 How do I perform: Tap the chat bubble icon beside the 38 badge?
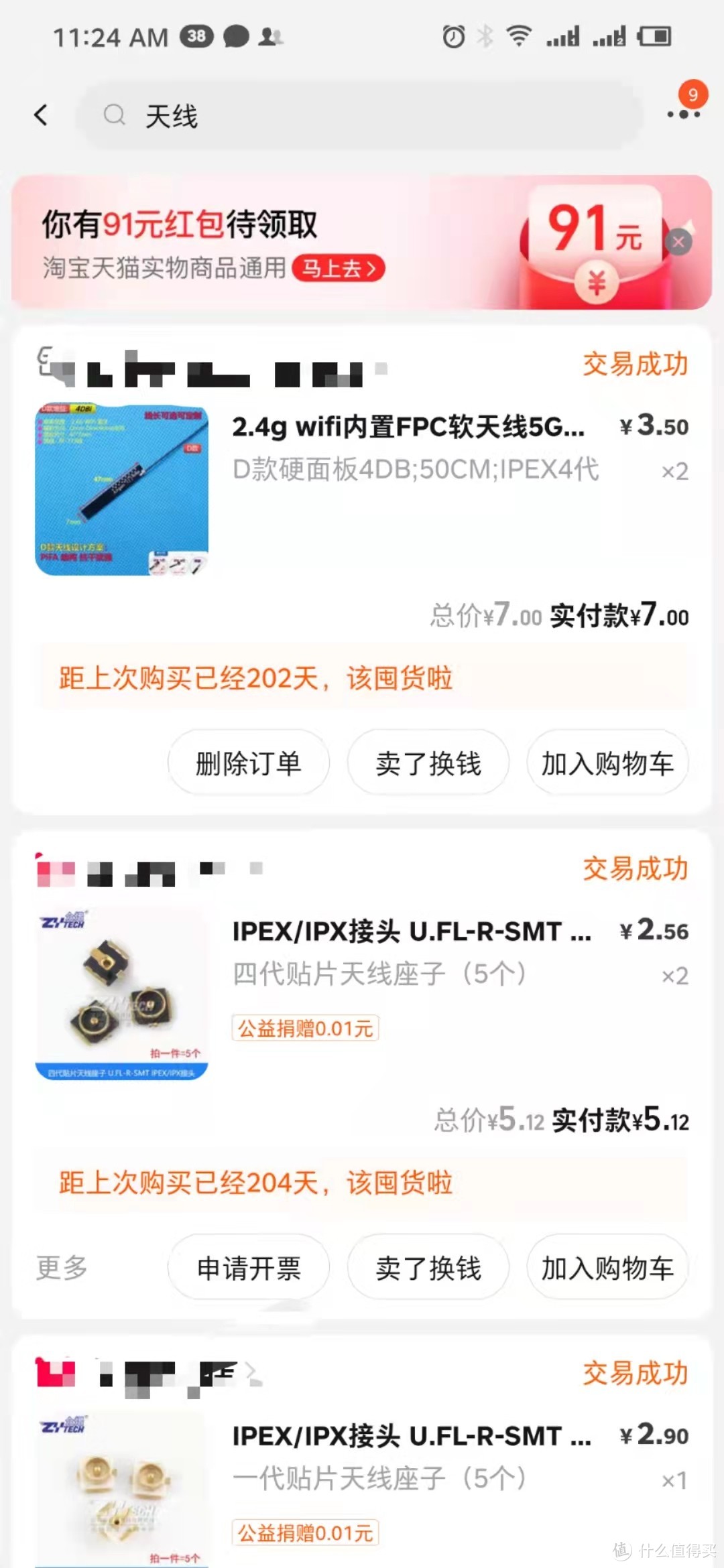tap(236, 38)
